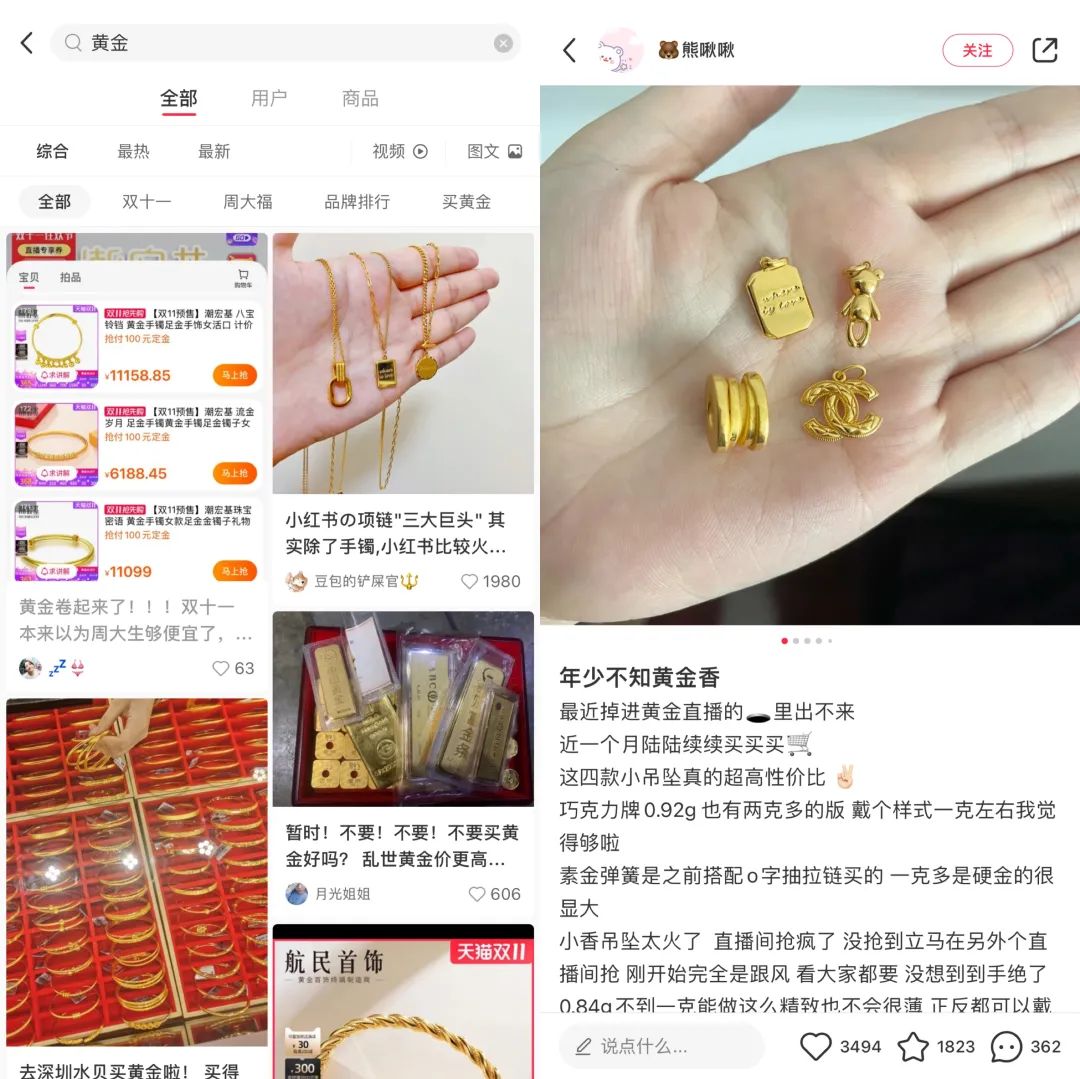Viewport: 1080px width, 1079px height.
Task: Open the 暂时!不要!不要买黄金 post
Action: [x=403, y=845]
